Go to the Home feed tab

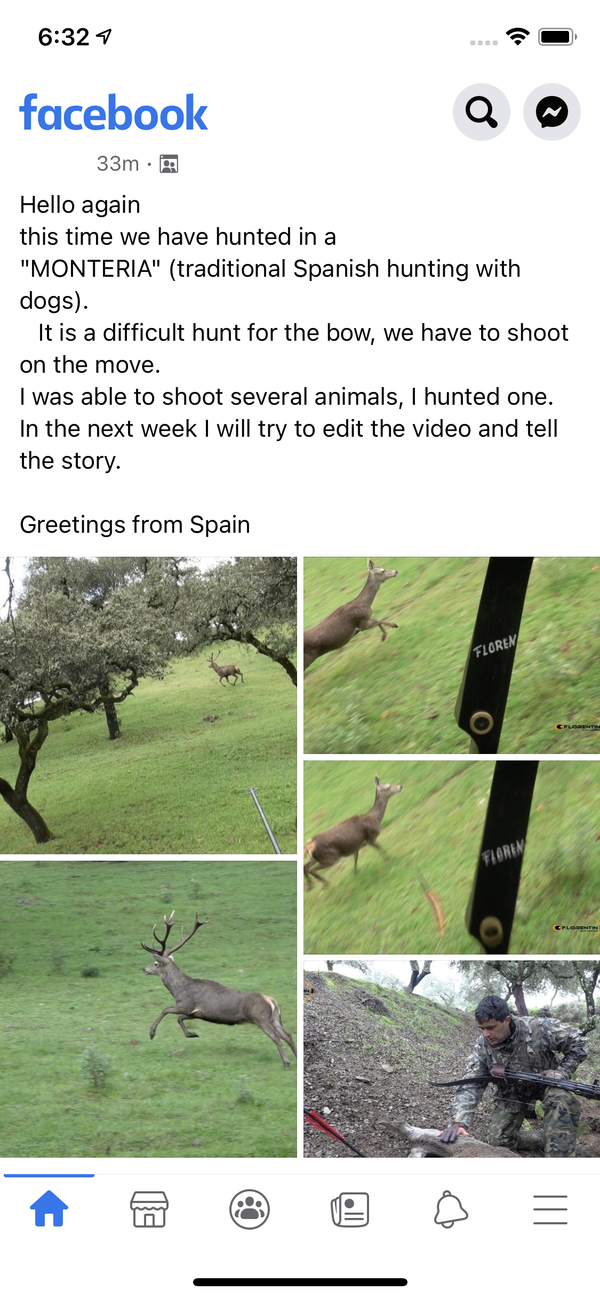[x=49, y=1210]
